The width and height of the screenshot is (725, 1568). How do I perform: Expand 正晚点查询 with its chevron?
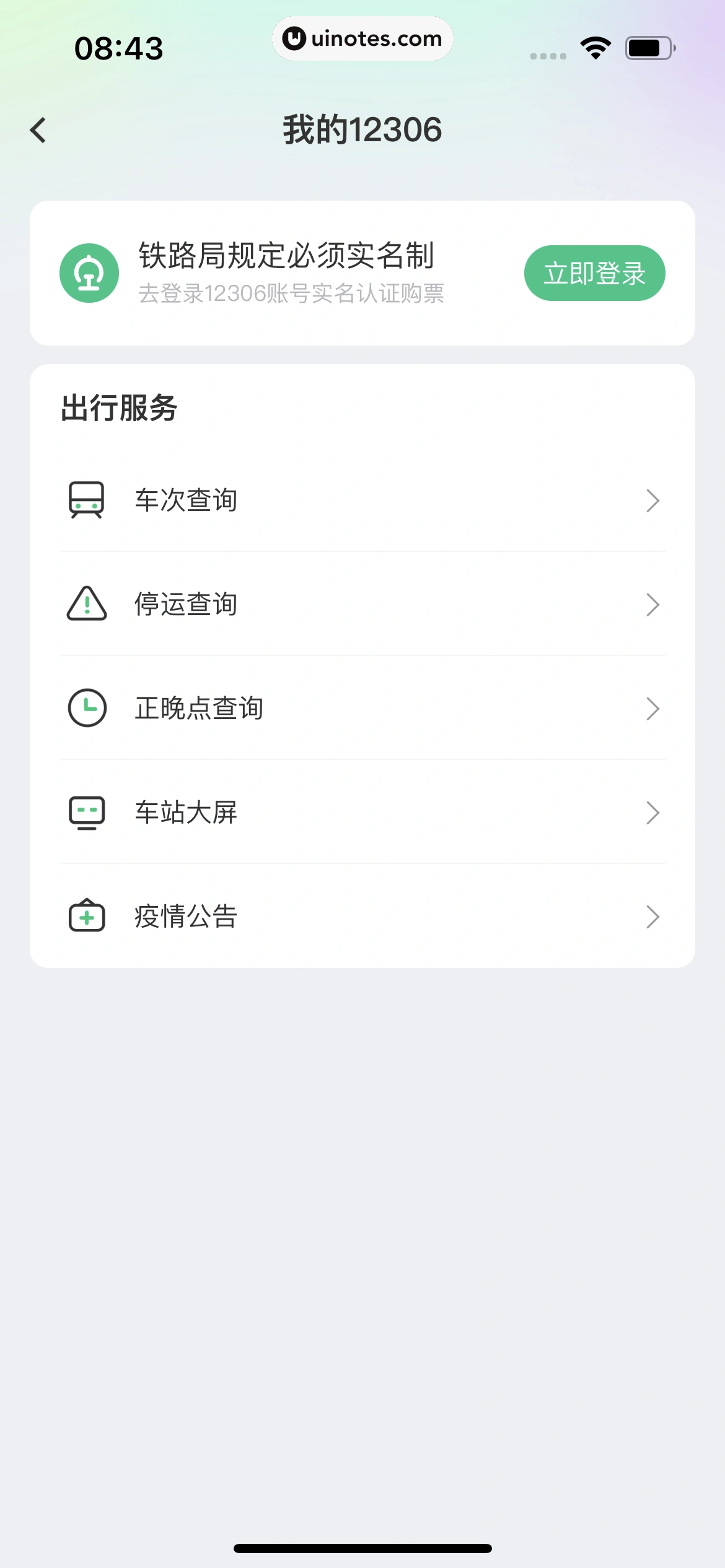652,708
